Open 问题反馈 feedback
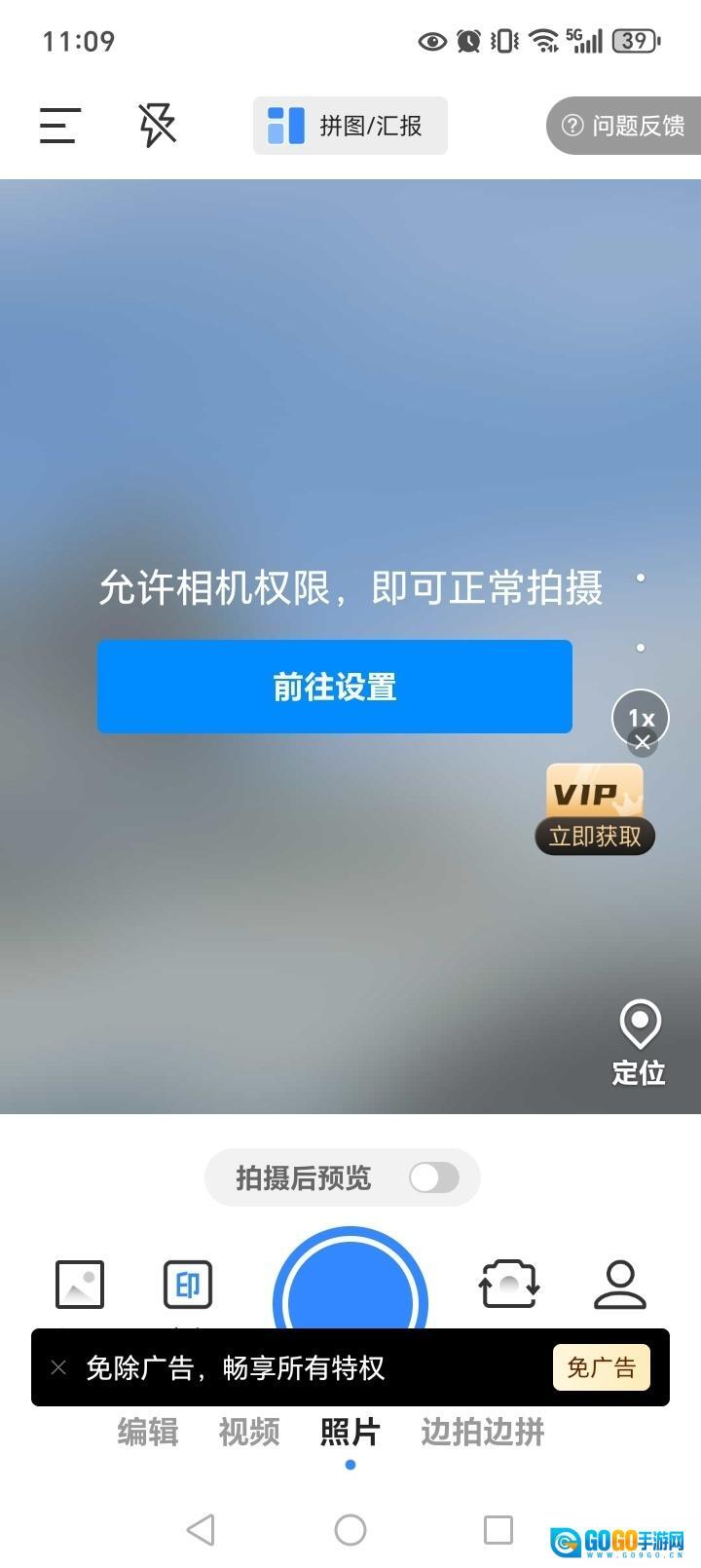The image size is (701, 1568). tap(625, 126)
